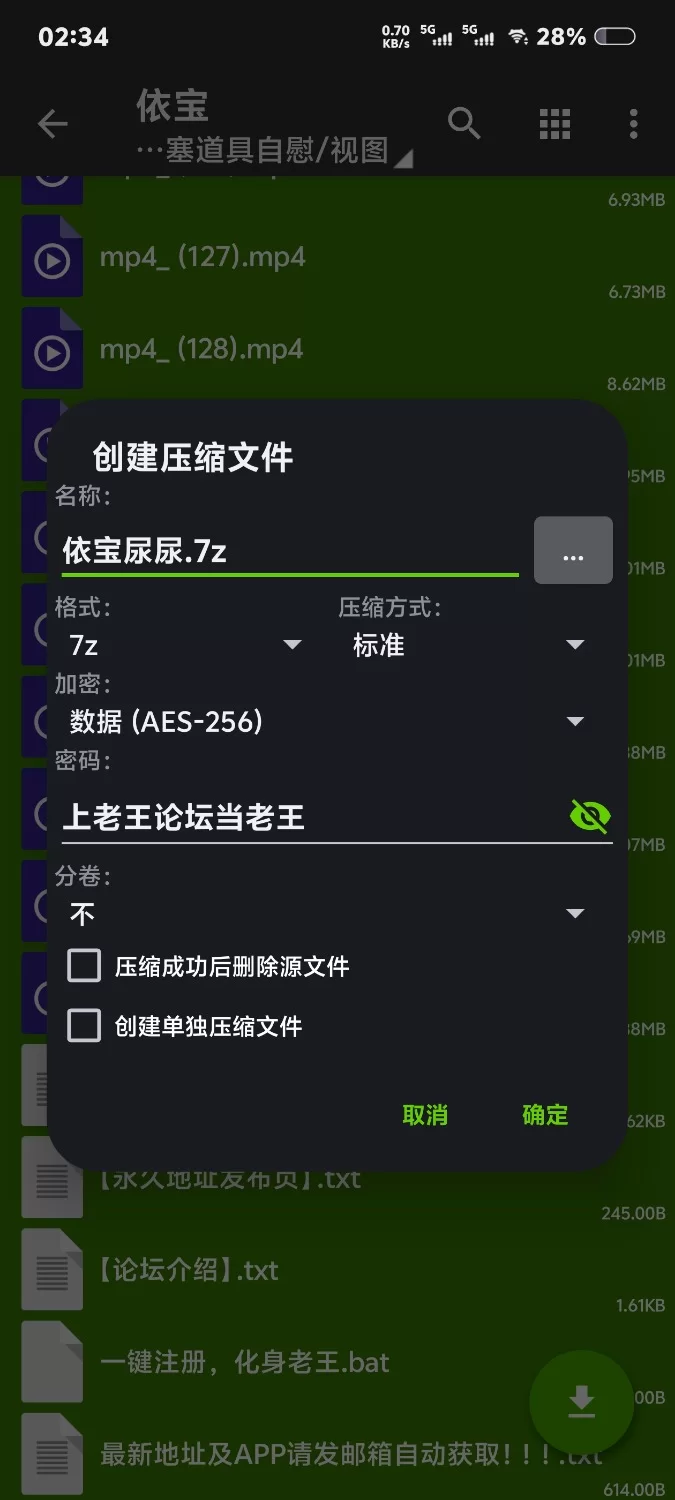Viewport: 675px width, 1500px height.
Task: Tap the archive name field
Action: pos(288,551)
